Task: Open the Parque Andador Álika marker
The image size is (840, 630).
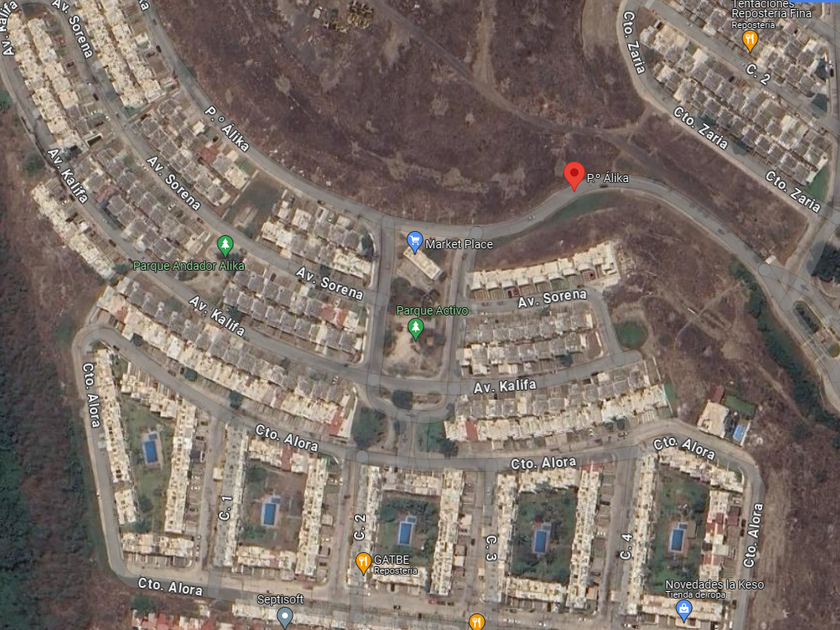Action: tap(225, 246)
